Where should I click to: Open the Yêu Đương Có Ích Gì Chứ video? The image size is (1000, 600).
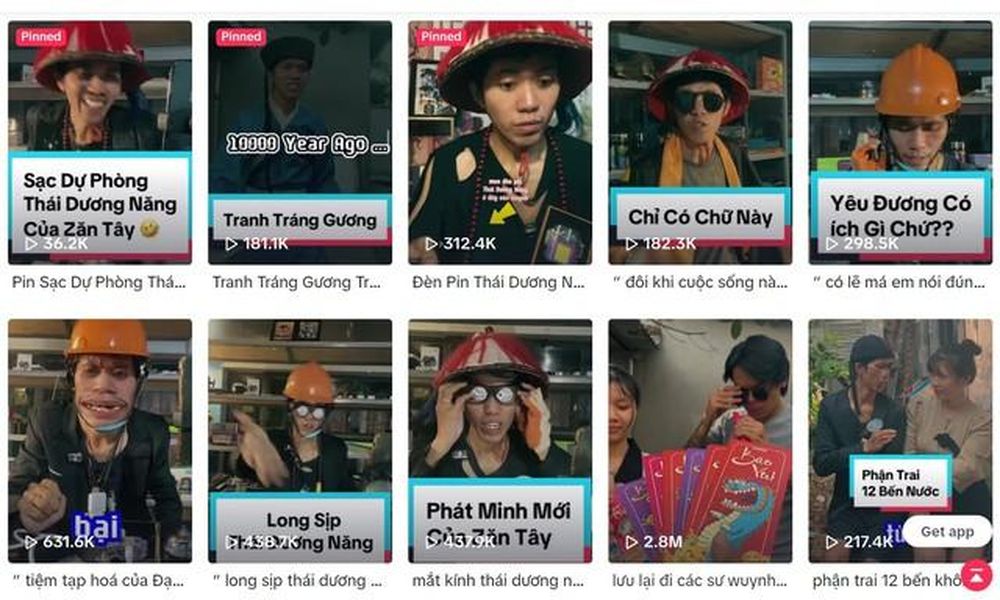(900, 142)
